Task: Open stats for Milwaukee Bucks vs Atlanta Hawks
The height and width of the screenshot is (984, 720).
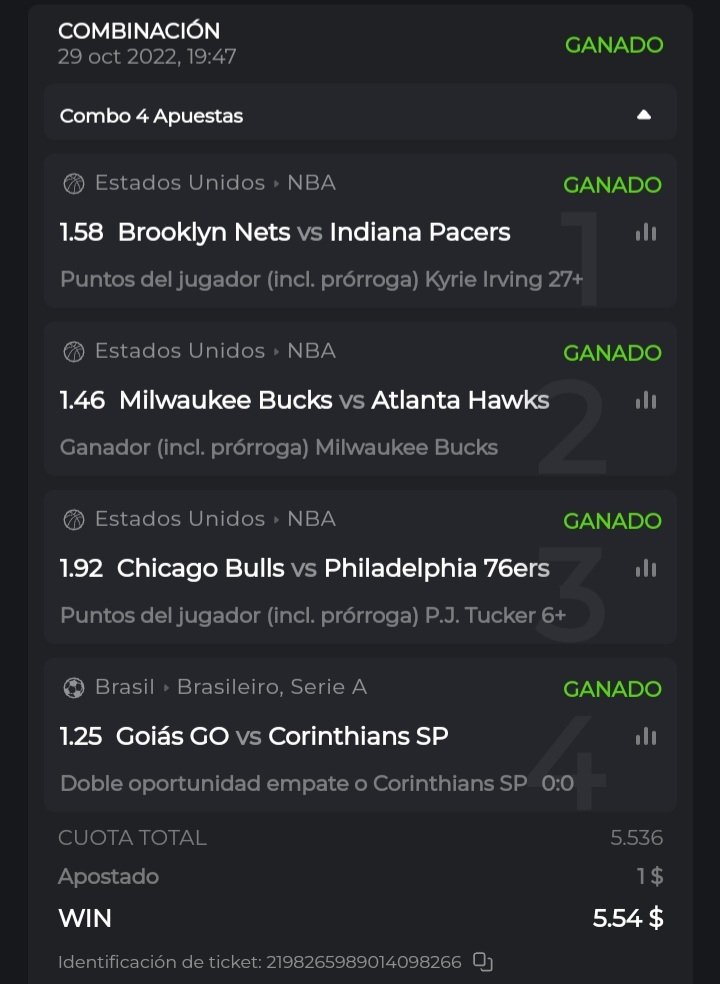Action: [x=646, y=400]
